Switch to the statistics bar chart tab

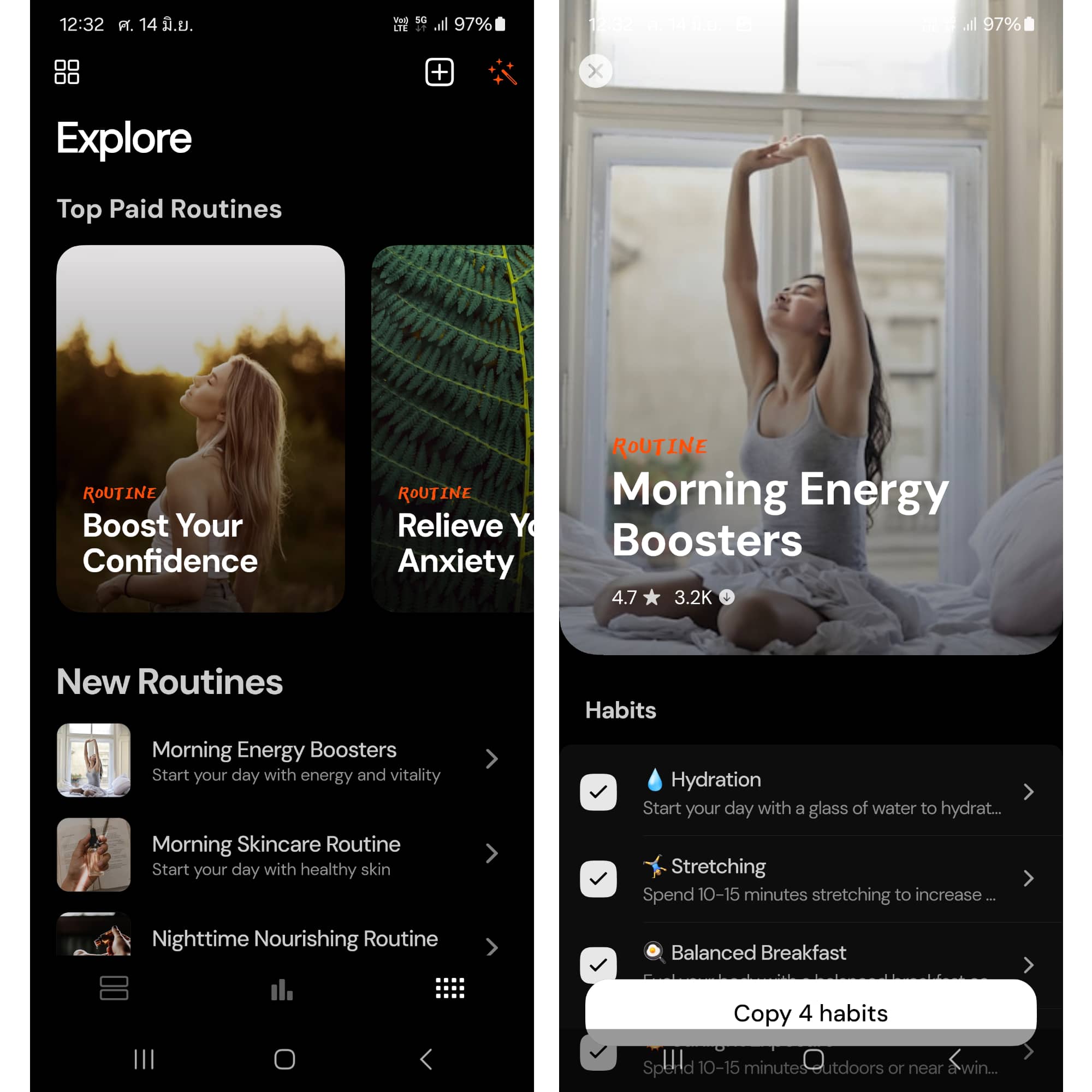[282, 989]
